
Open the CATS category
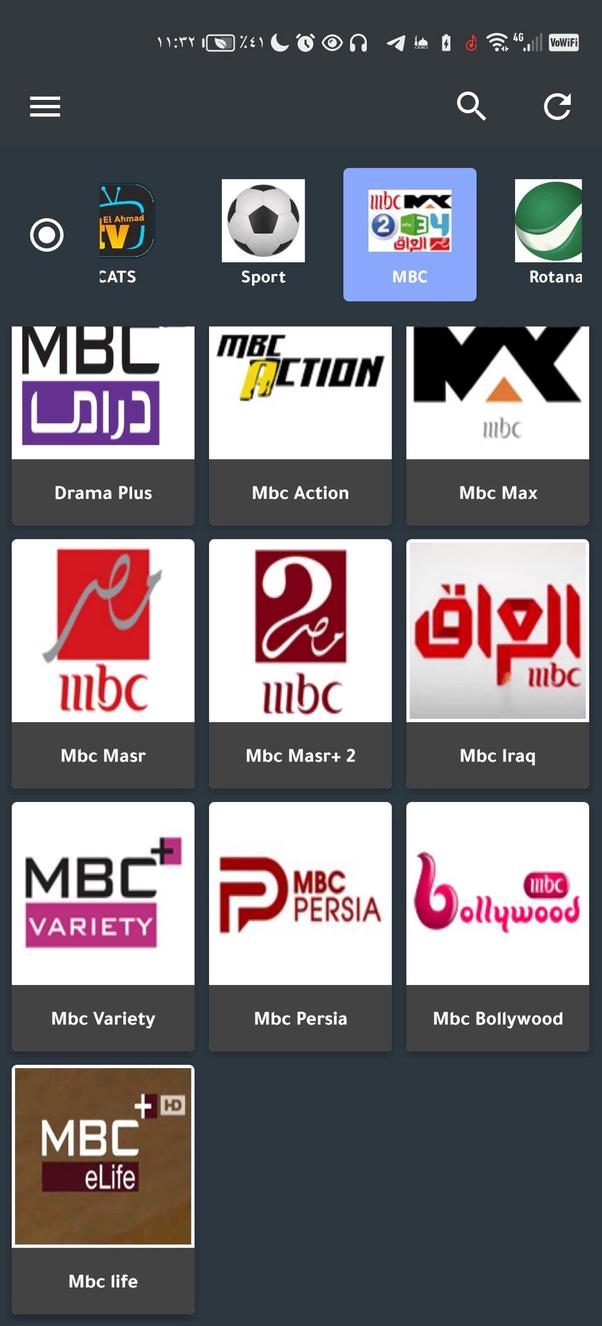pyautogui.click(x=127, y=234)
